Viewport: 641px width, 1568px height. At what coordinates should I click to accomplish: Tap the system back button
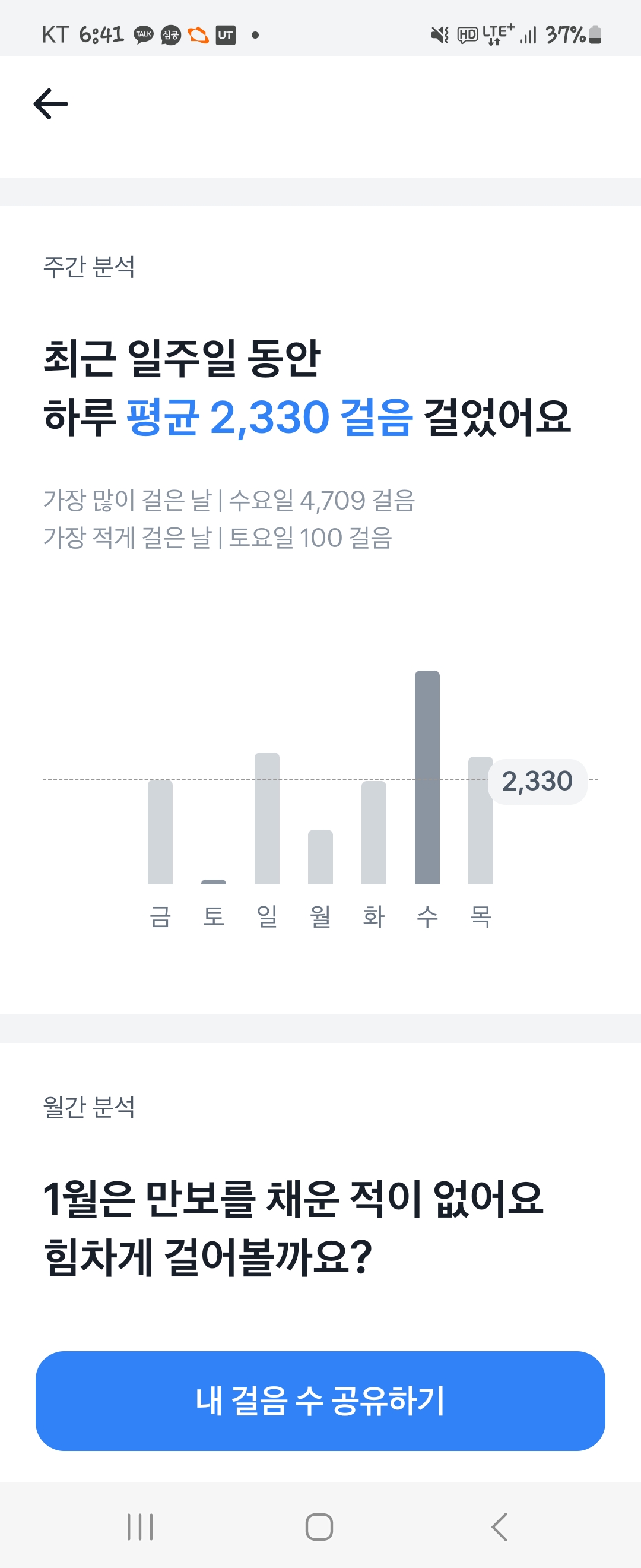(x=499, y=1526)
